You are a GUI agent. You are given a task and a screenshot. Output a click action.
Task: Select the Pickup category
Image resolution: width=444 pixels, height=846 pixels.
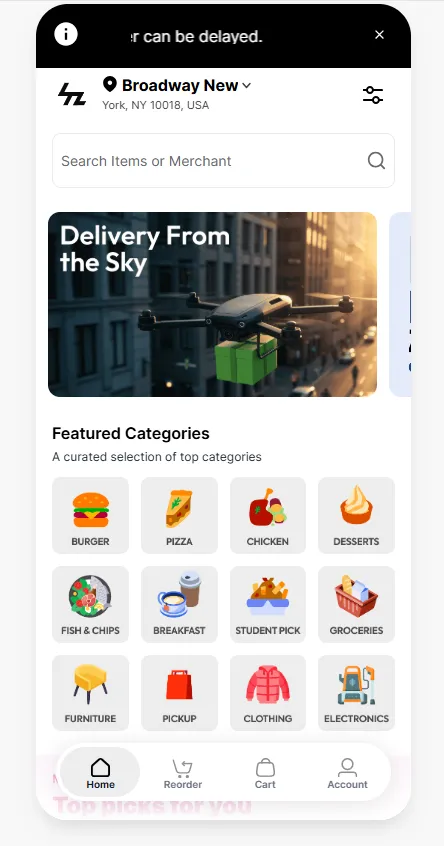click(x=179, y=693)
